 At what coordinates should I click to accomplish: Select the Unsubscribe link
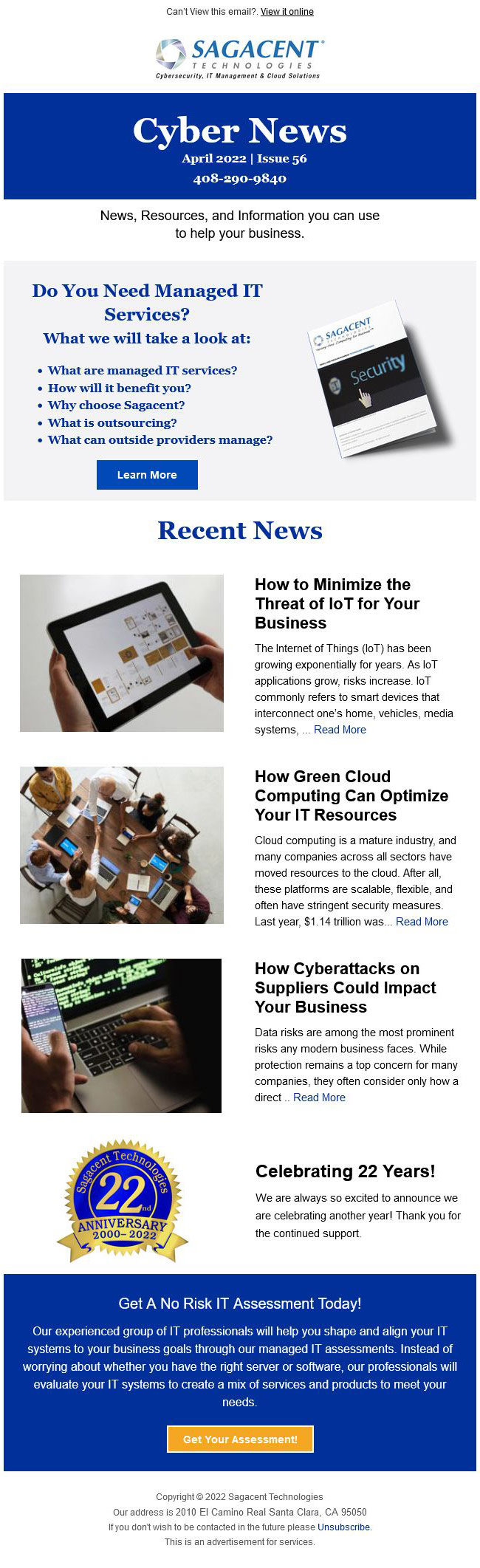343,1527
